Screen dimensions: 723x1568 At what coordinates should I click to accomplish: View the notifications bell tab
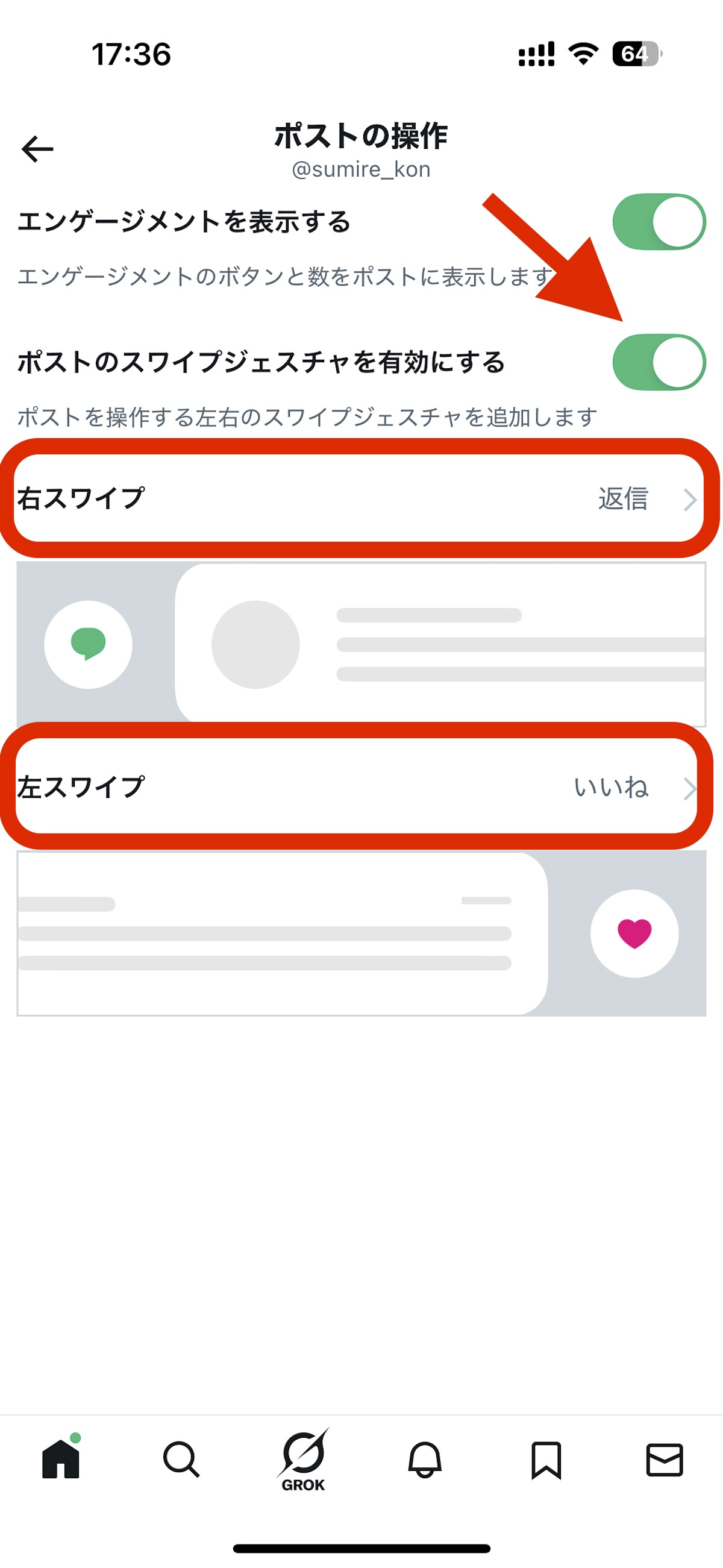(x=424, y=1459)
